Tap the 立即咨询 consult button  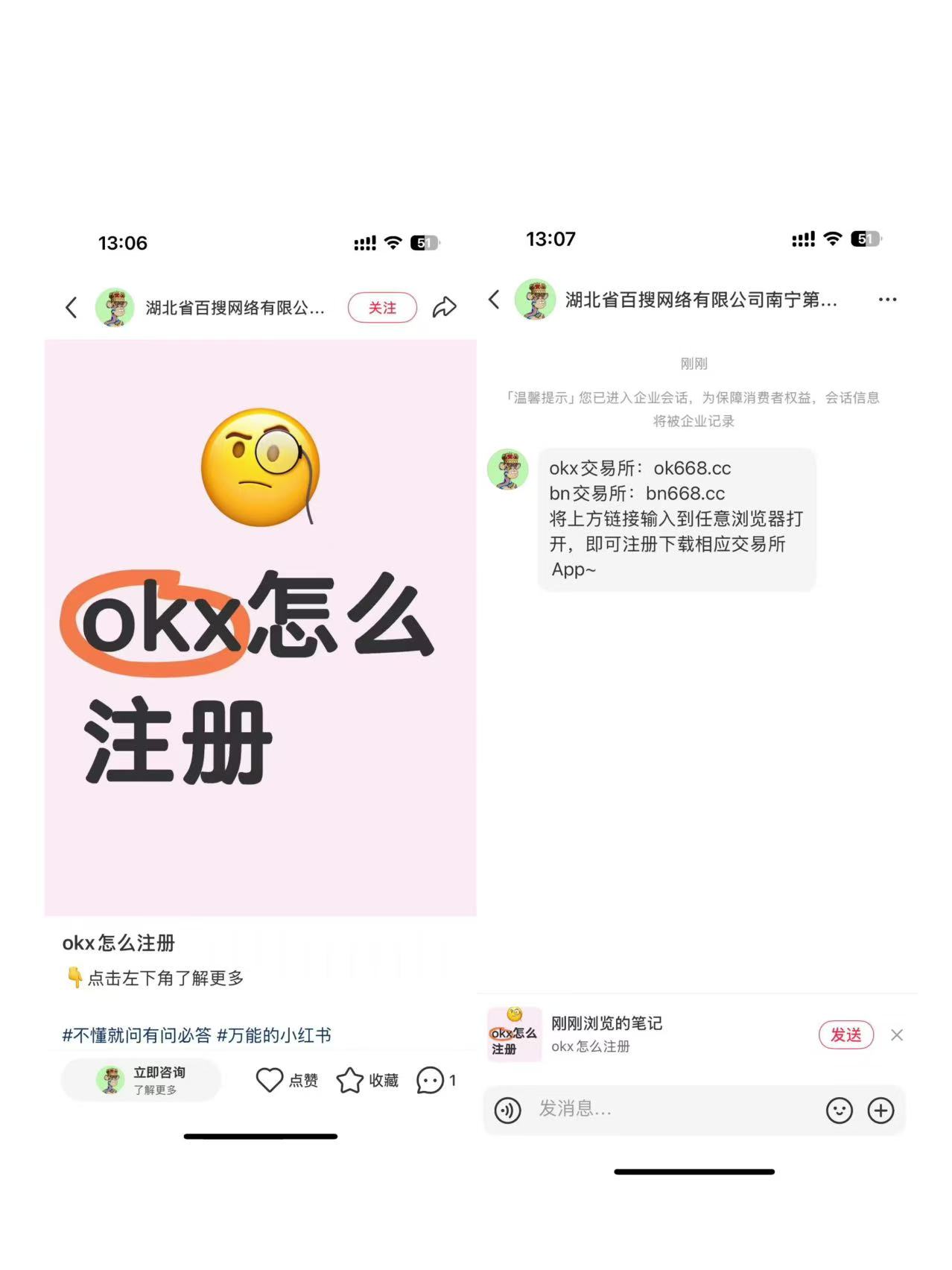pos(142,1080)
